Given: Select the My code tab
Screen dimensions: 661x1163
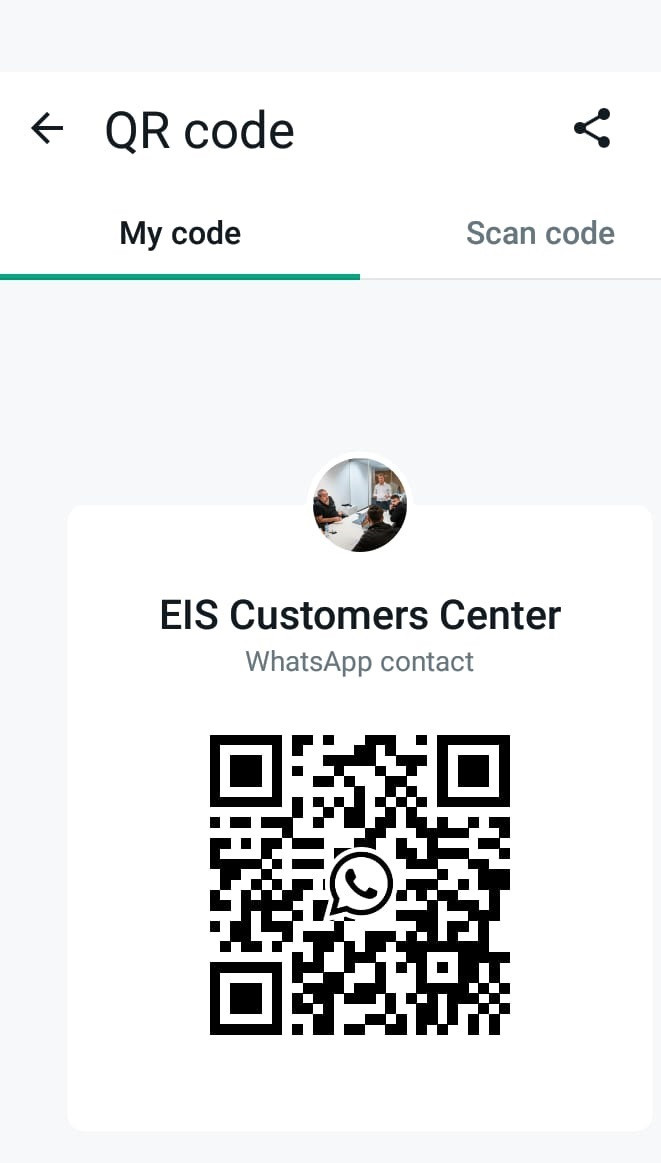Looking at the screenshot, I should click(180, 233).
